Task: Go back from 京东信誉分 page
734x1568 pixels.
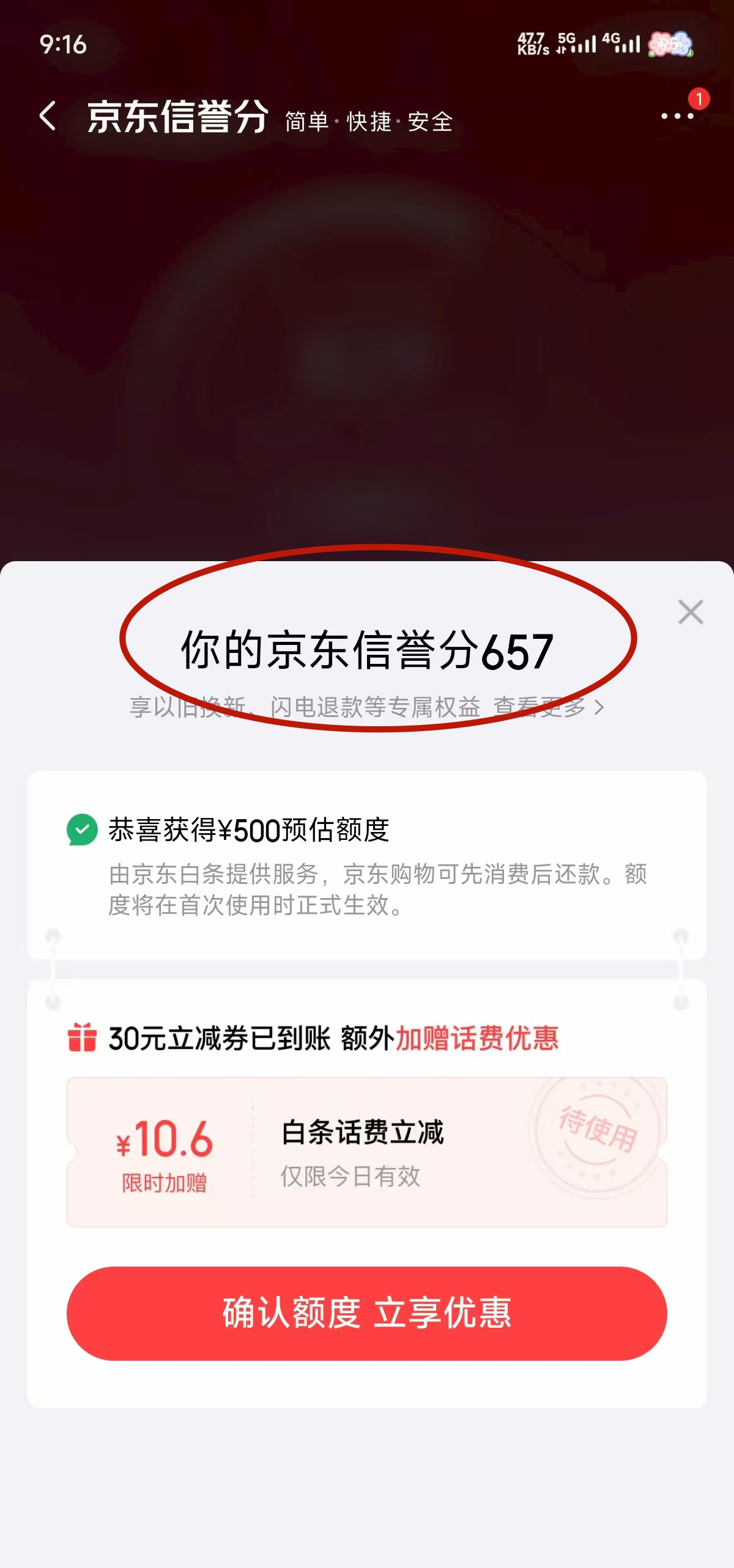Action: tap(48, 116)
